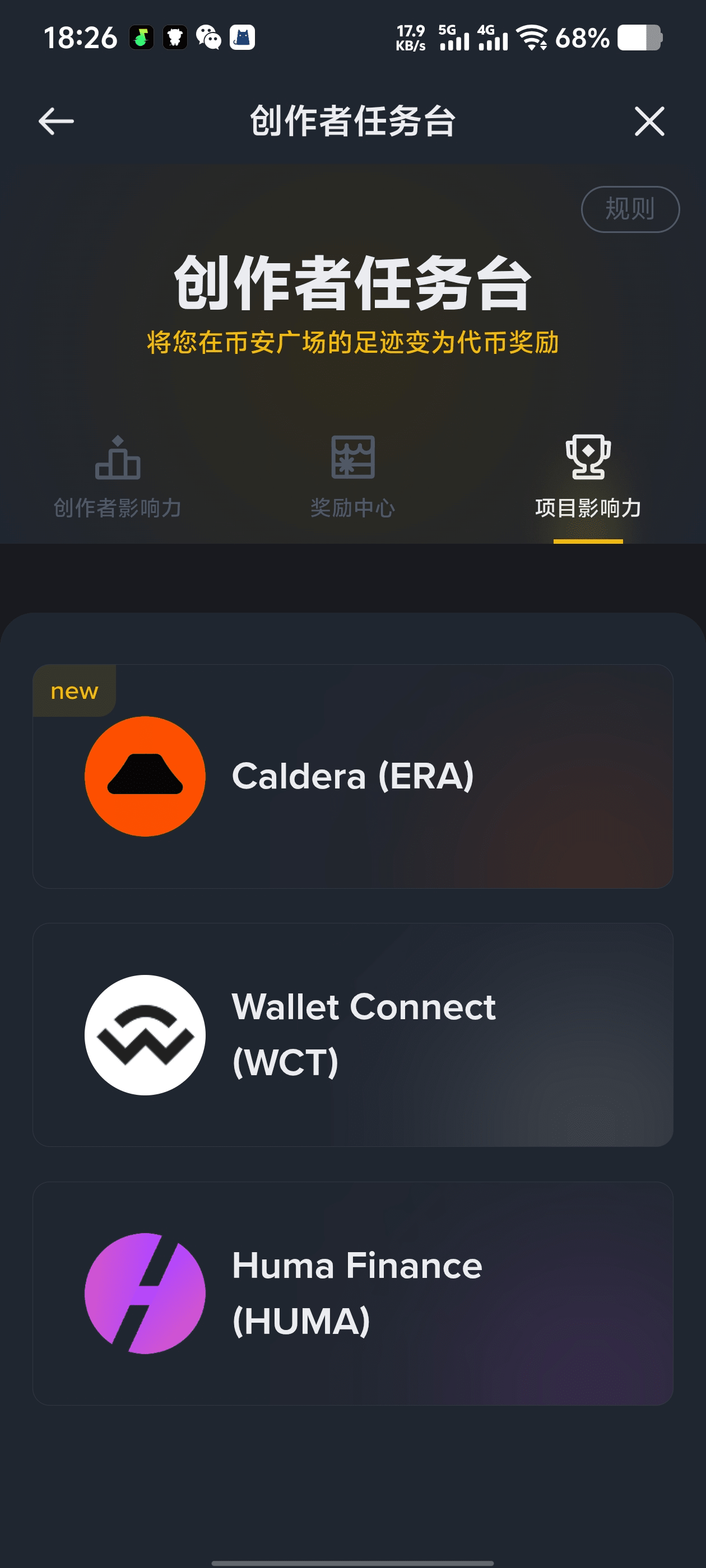Open the Huma Finance (HUMA) card

click(352, 1293)
